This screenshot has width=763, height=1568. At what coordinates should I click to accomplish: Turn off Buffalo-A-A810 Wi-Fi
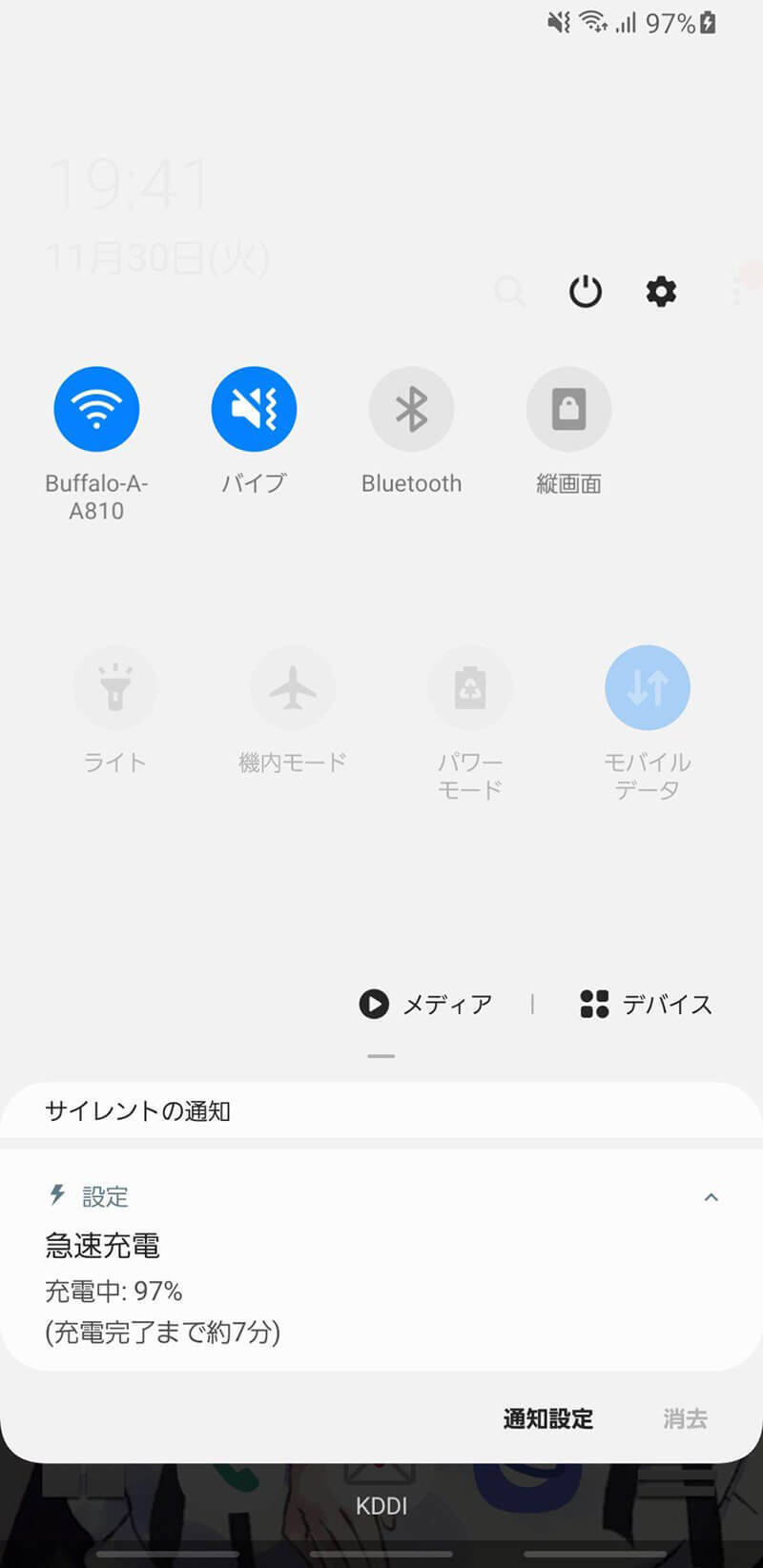pos(96,409)
